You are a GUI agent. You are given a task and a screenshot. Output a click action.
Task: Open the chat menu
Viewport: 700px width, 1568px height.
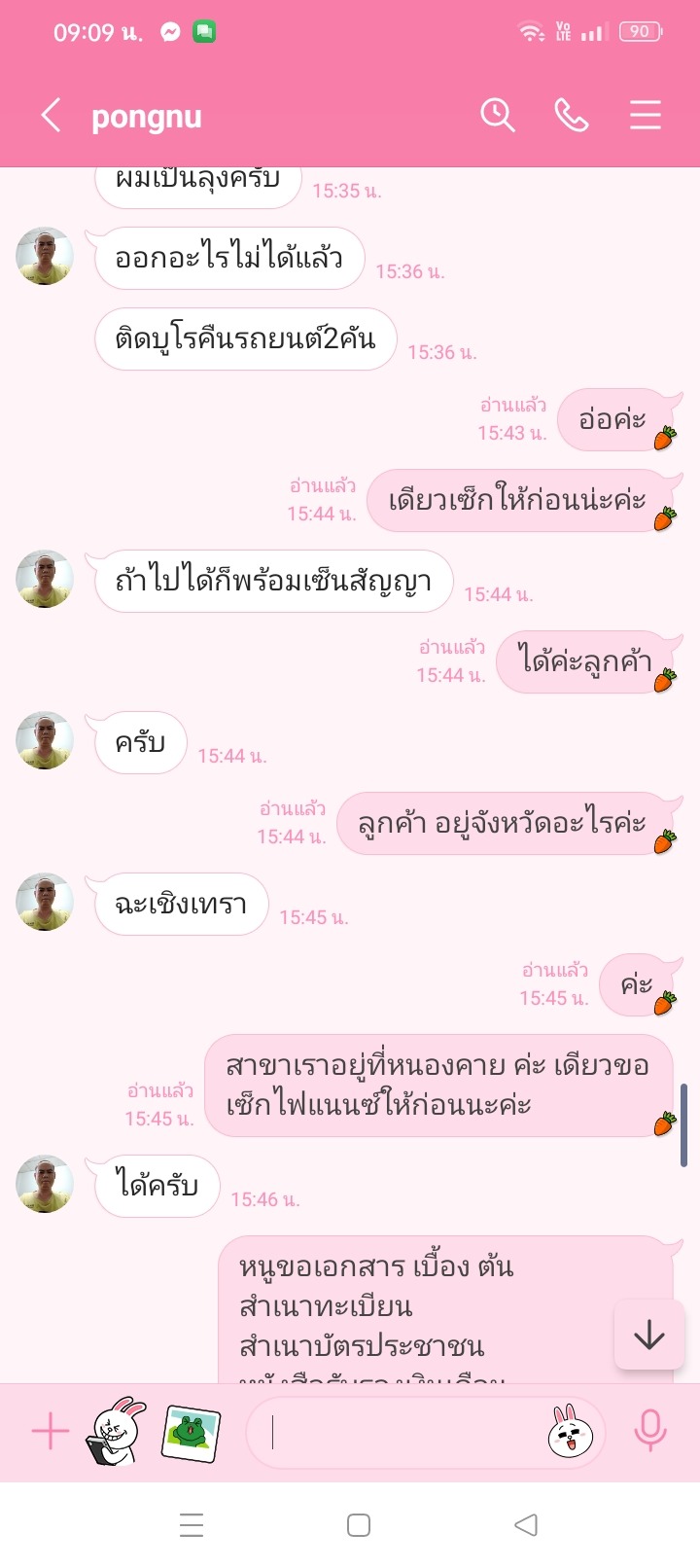[645, 116]
